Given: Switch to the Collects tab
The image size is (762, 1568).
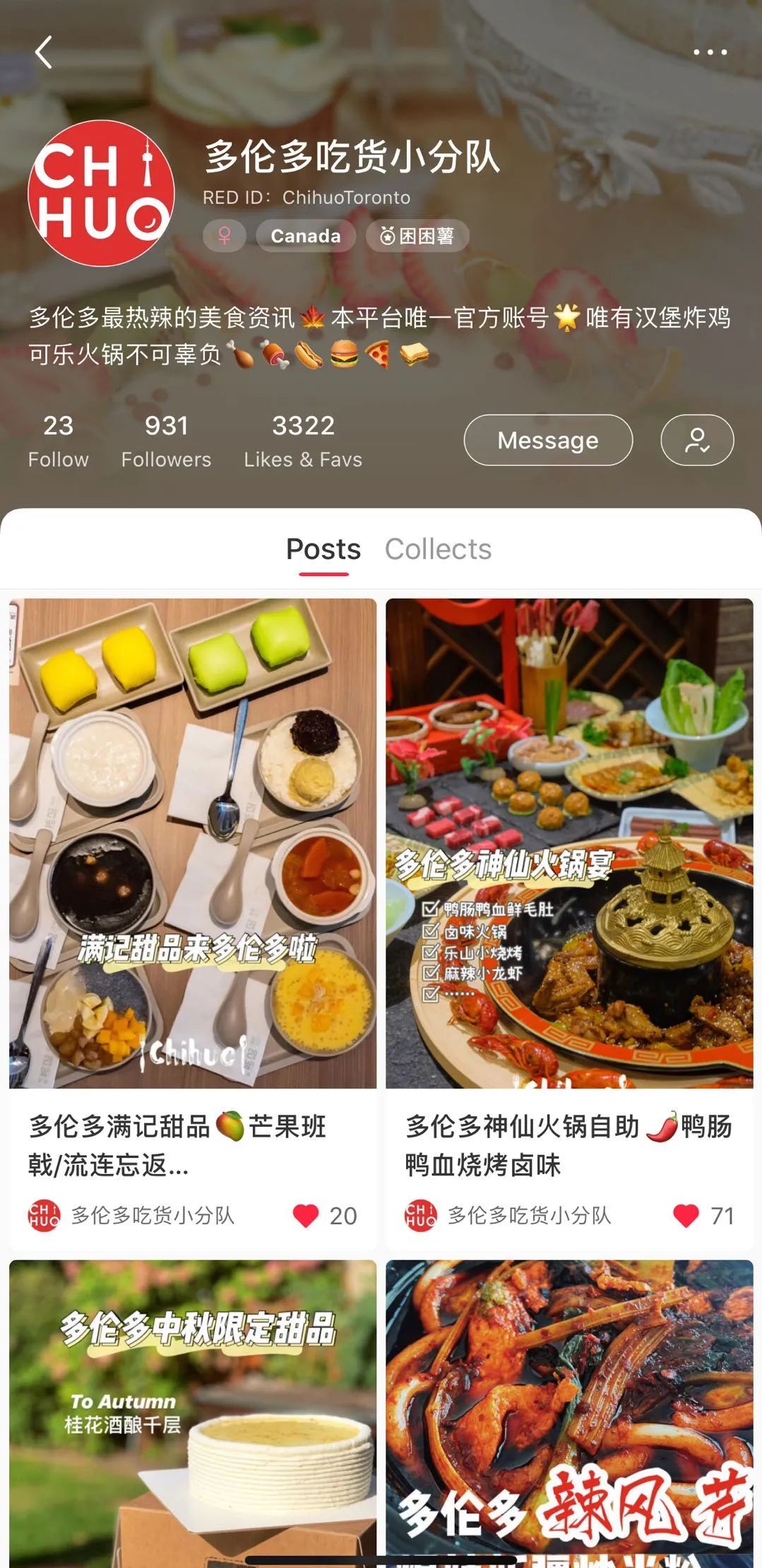Looking at the screenshot, I should click(438, 549).
